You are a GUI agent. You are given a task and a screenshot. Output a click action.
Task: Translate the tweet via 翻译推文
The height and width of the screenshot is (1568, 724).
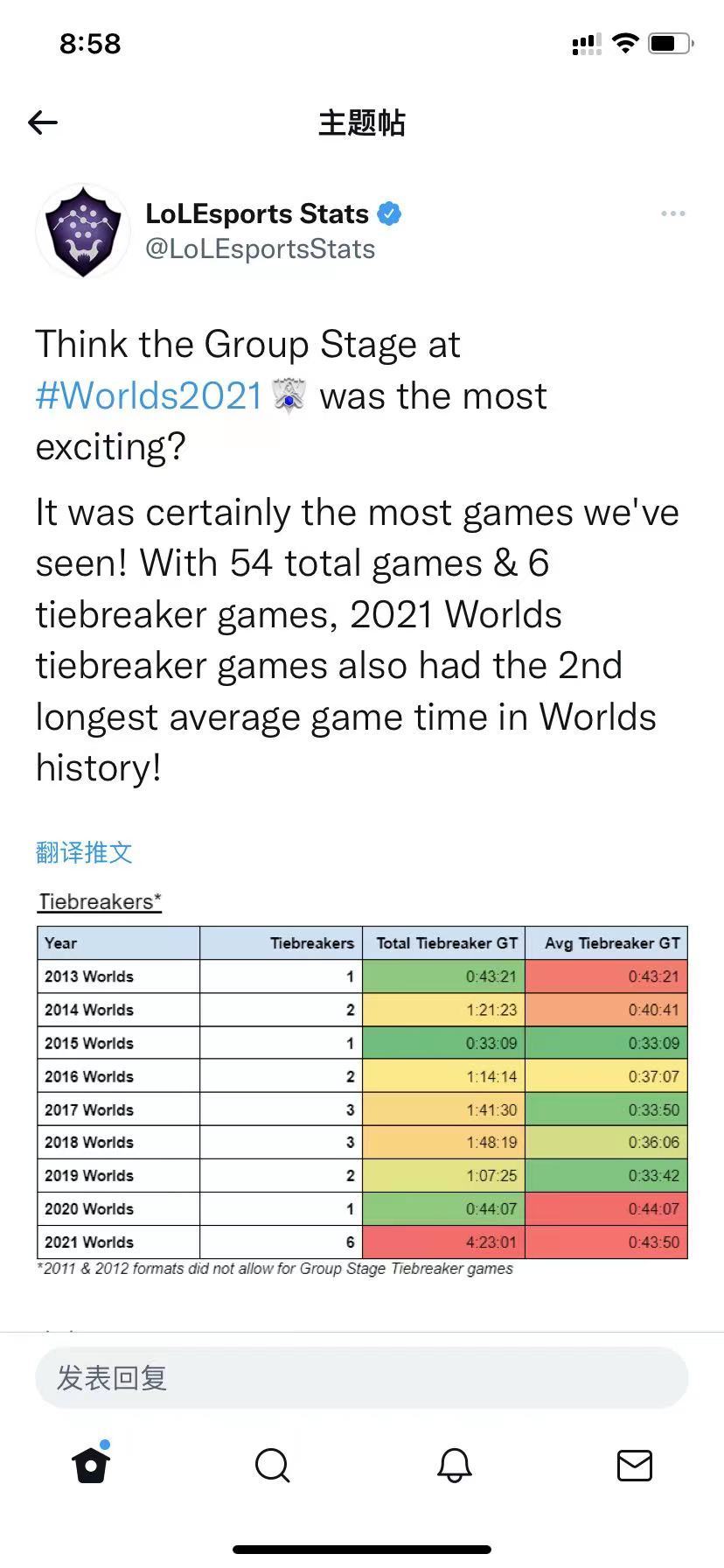pos(84,852)
